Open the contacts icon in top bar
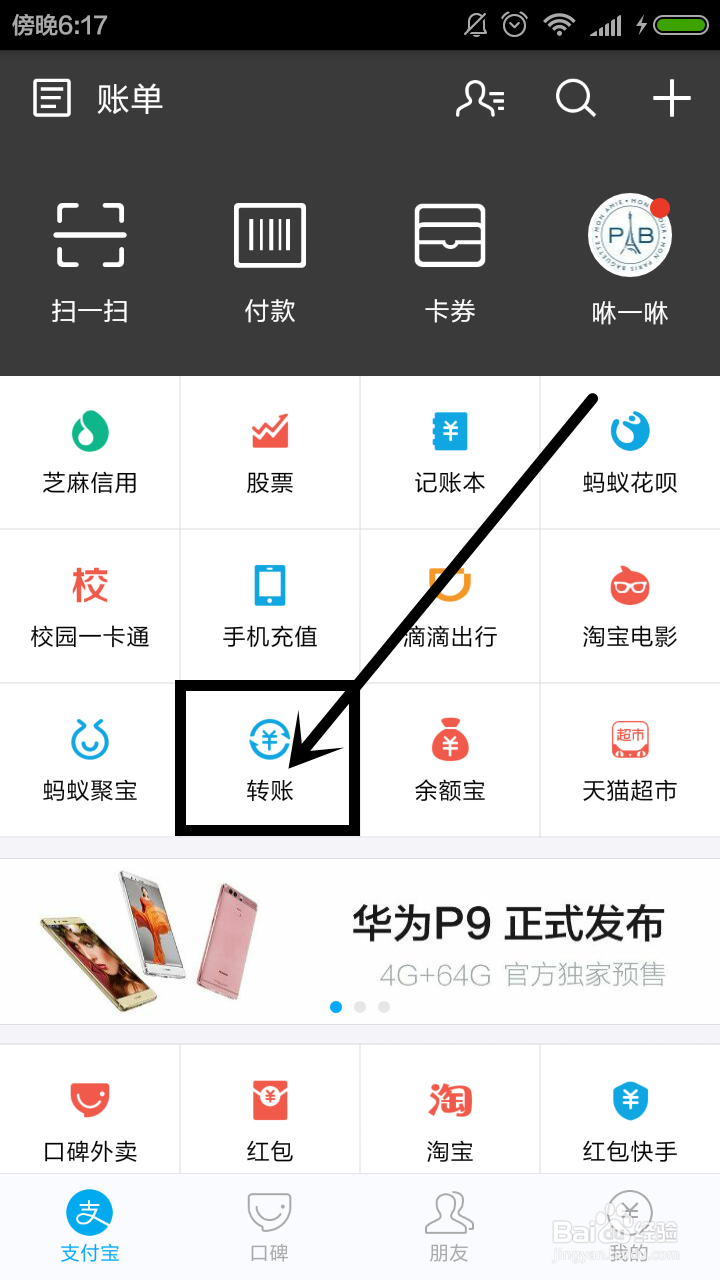Image resolution: width=720 pixels, height=1280 pixels. (480, 99)
